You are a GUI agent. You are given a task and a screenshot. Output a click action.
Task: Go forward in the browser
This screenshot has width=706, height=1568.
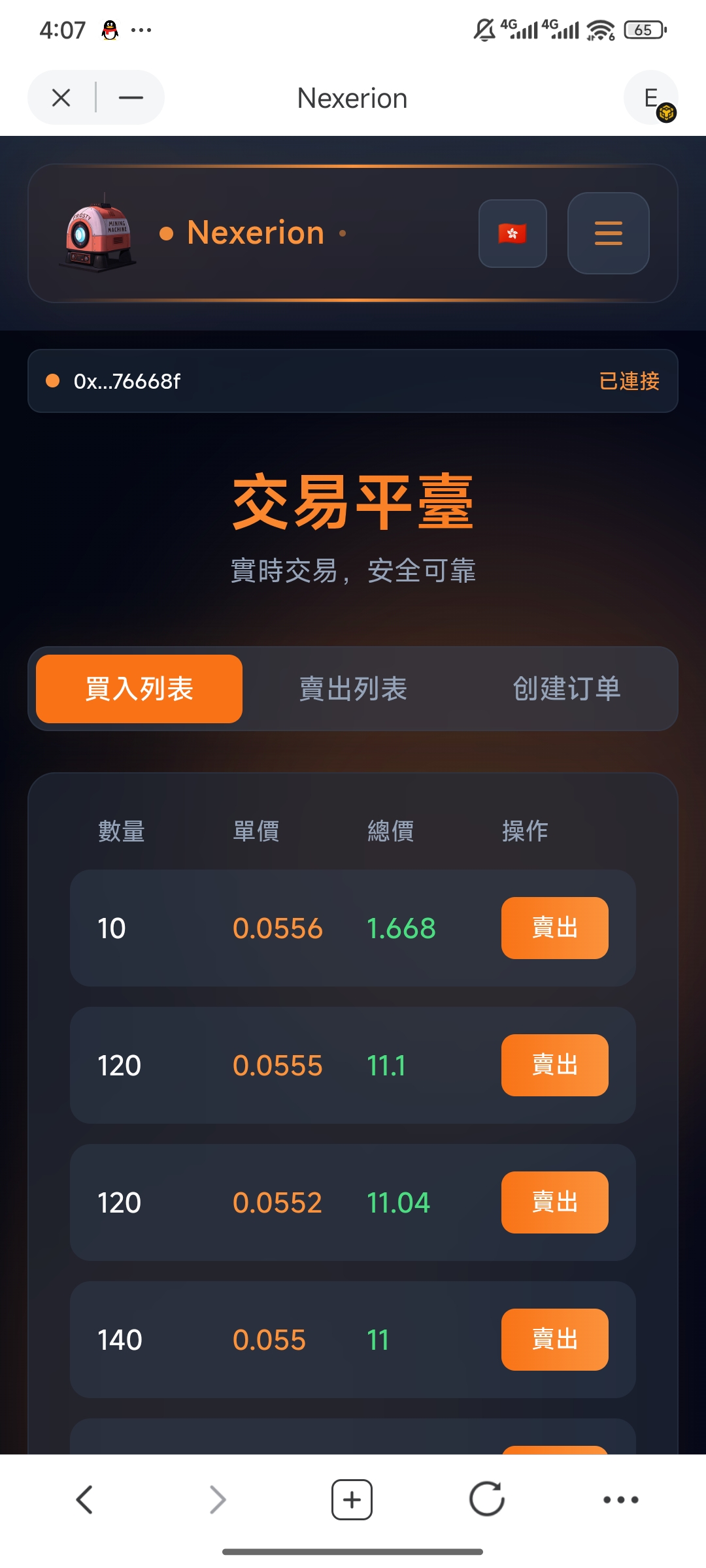218,1499
